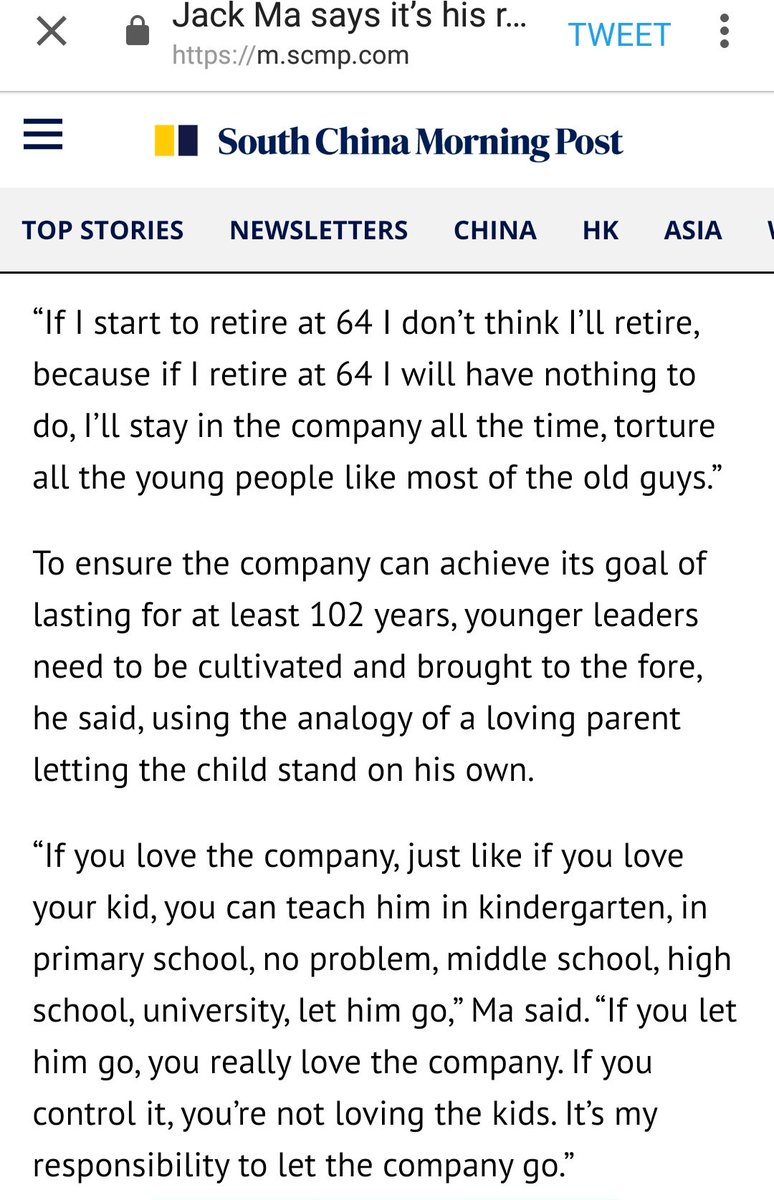Viewport: 774px width, 1200px height.
Task: Go to South China Morning Post homepage
Action: 388,141
